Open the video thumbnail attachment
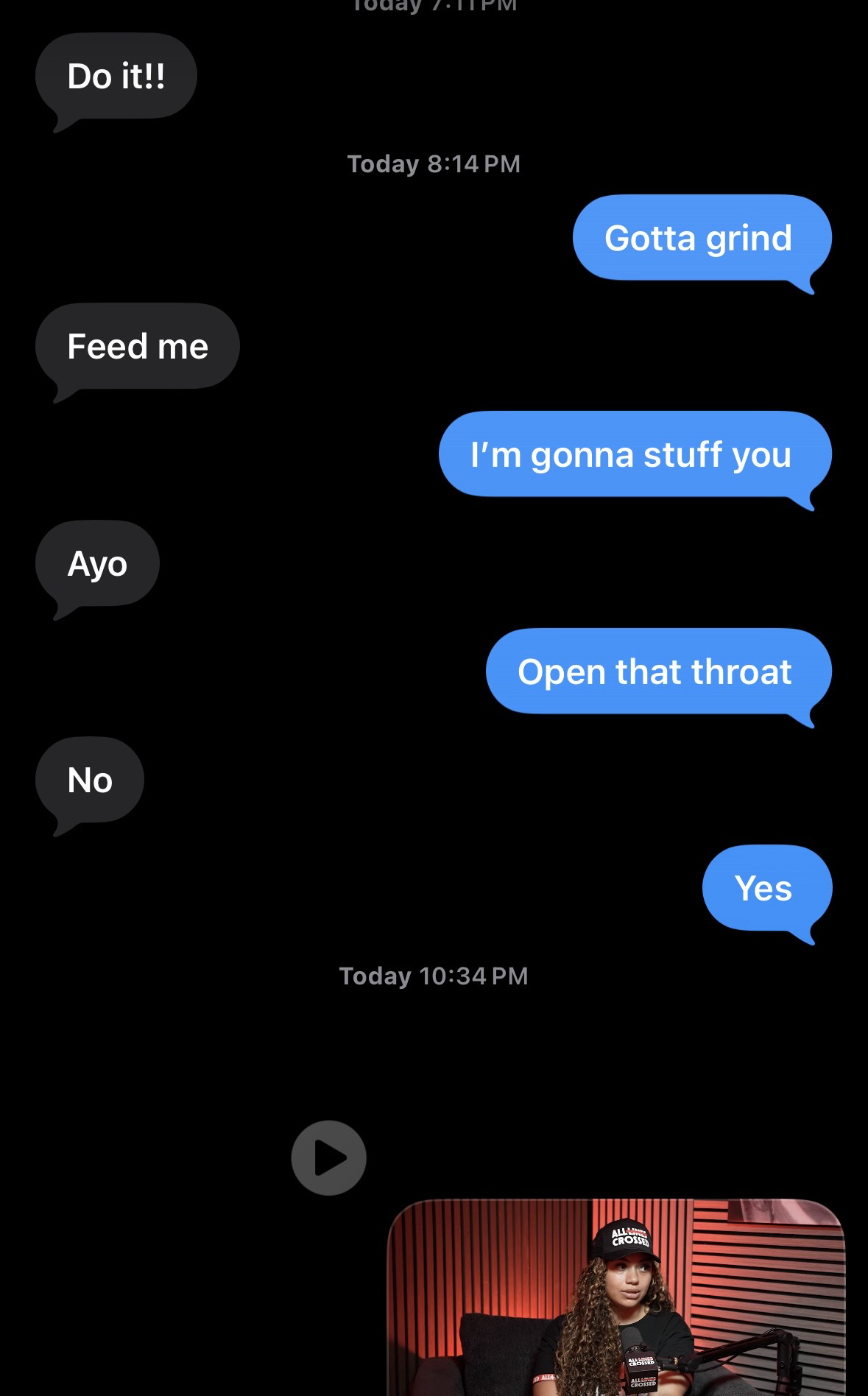 [615, 1300]
